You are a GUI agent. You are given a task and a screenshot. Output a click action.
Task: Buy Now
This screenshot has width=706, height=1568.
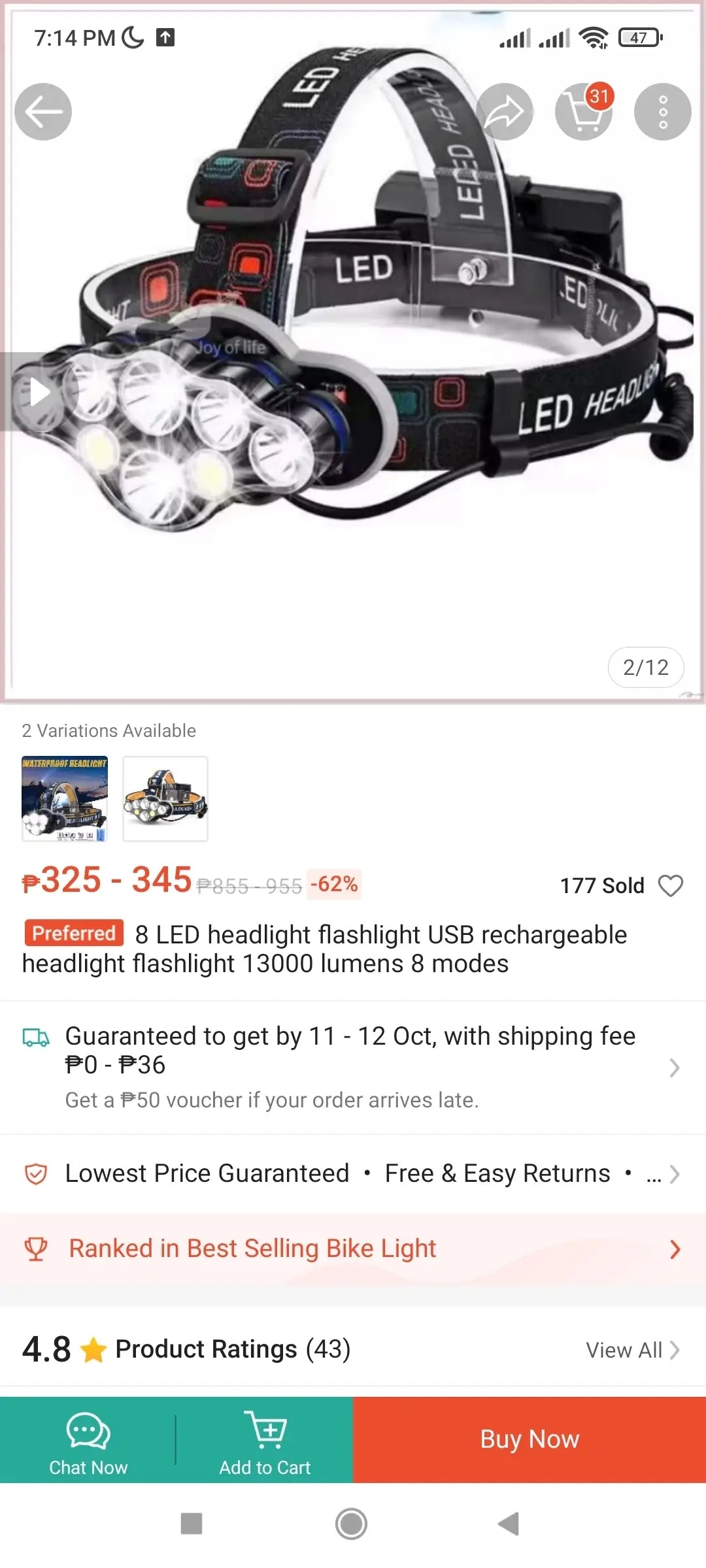[x=529, y=1439]
